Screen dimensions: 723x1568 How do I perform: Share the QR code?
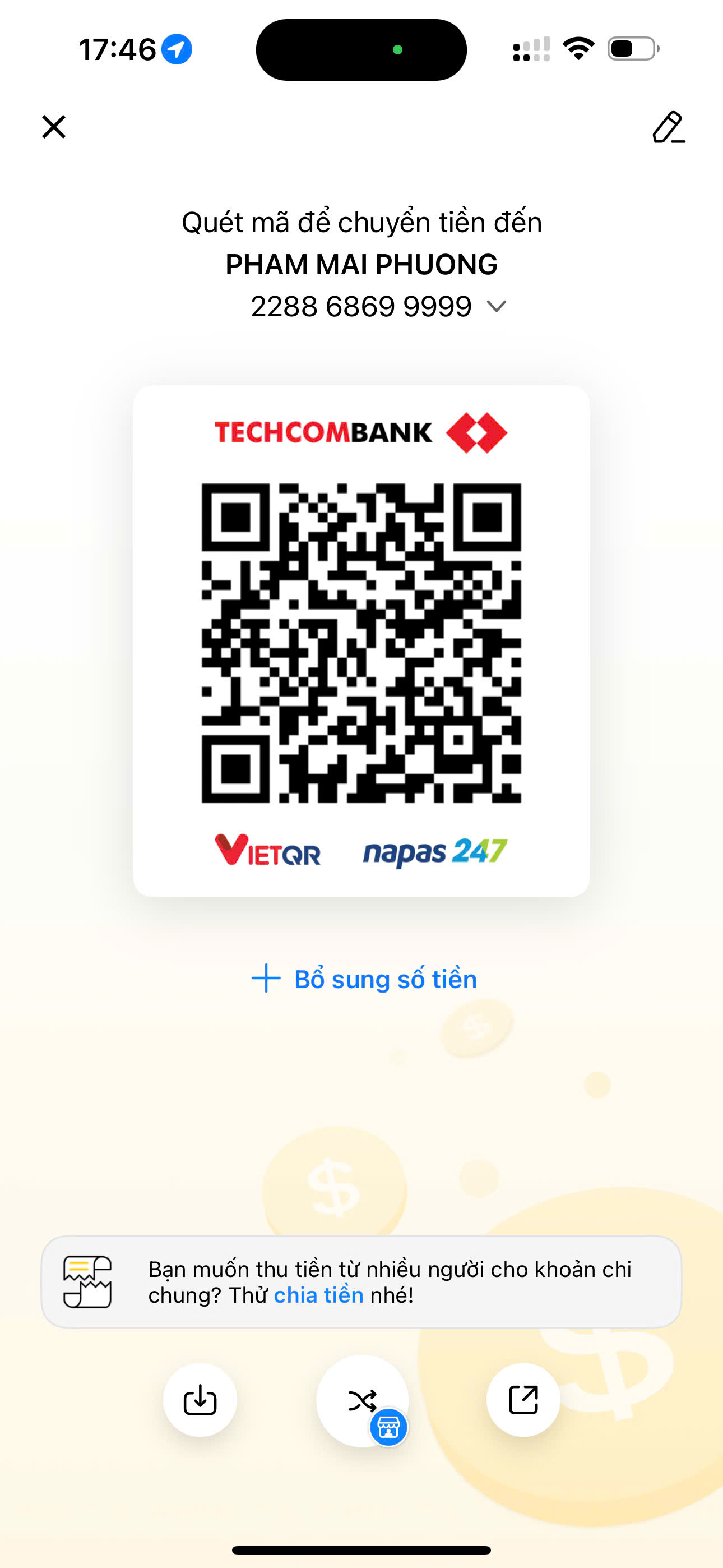click(523, 1400)
